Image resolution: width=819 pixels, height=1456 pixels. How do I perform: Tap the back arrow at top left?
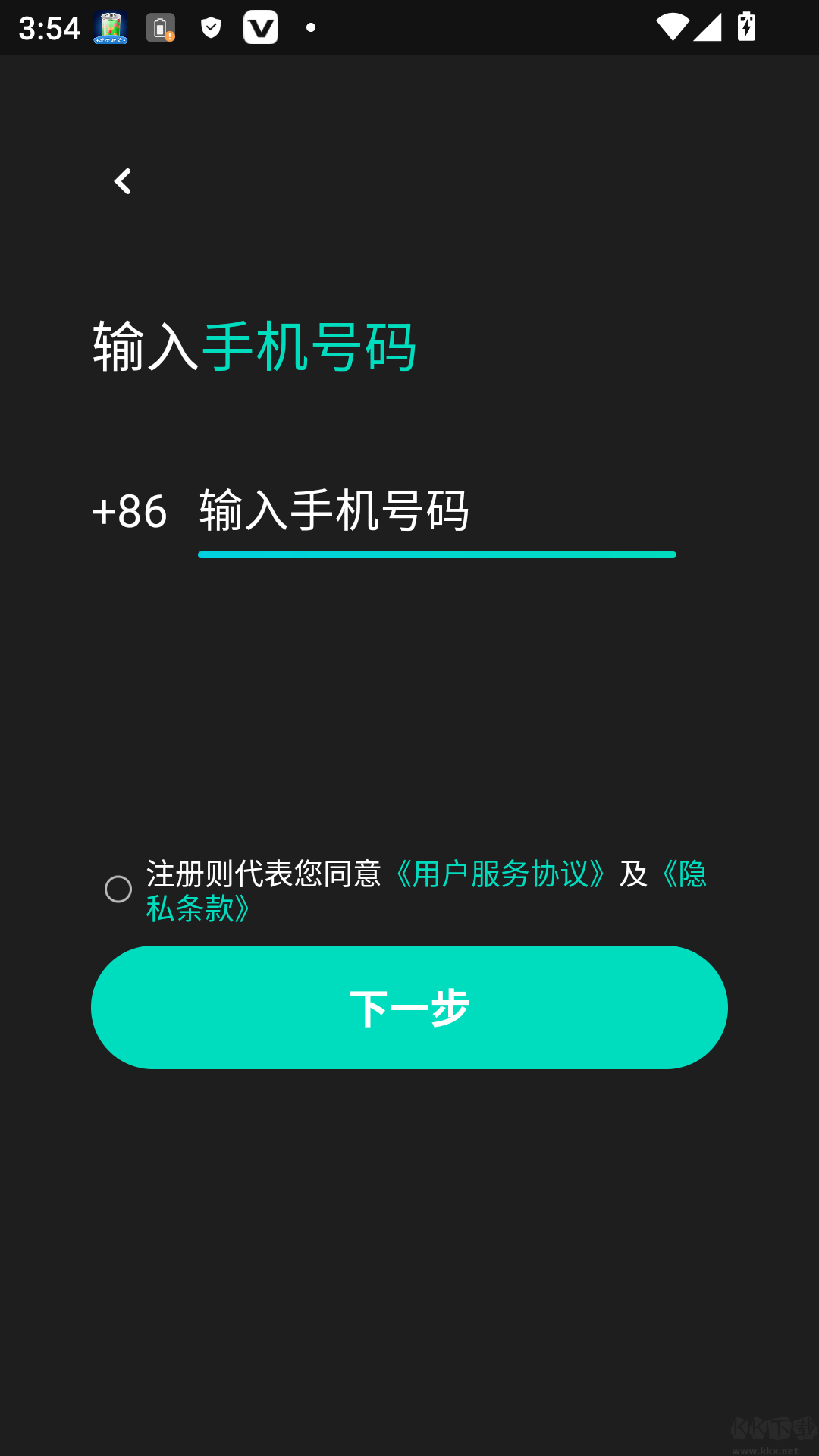click(123, 182)
